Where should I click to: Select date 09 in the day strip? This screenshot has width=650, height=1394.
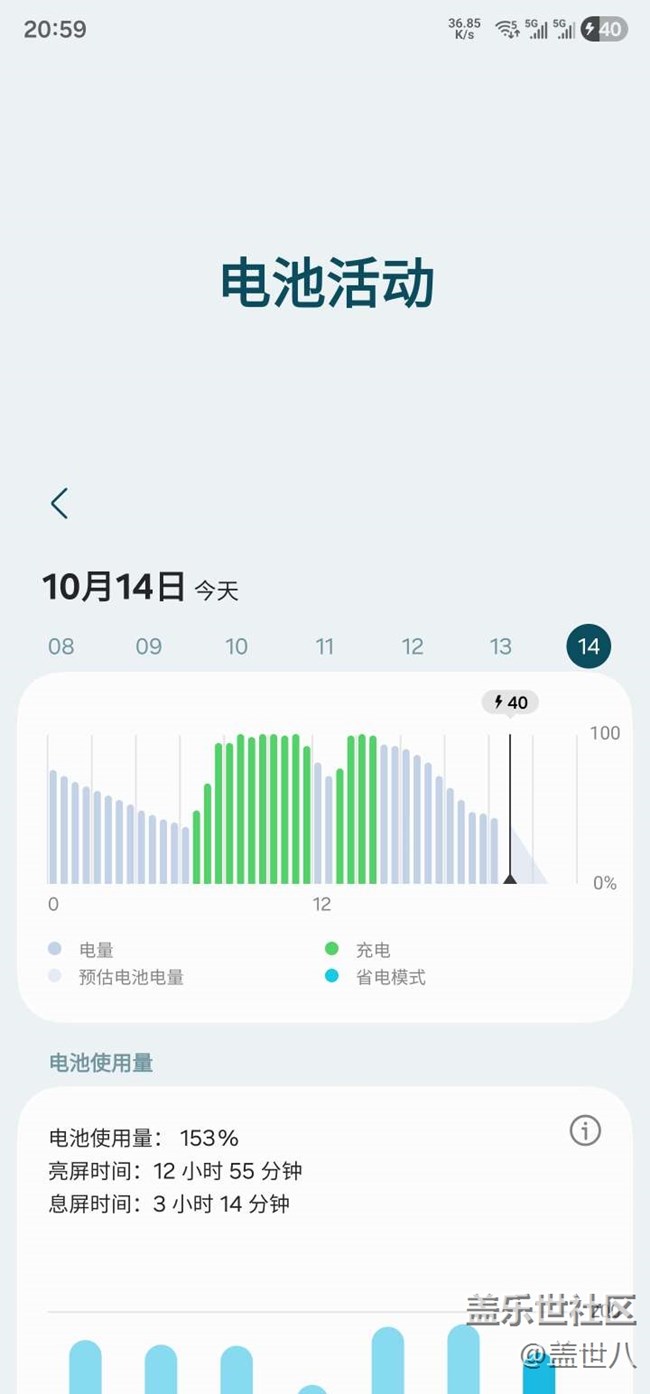(x=149, y=646)
